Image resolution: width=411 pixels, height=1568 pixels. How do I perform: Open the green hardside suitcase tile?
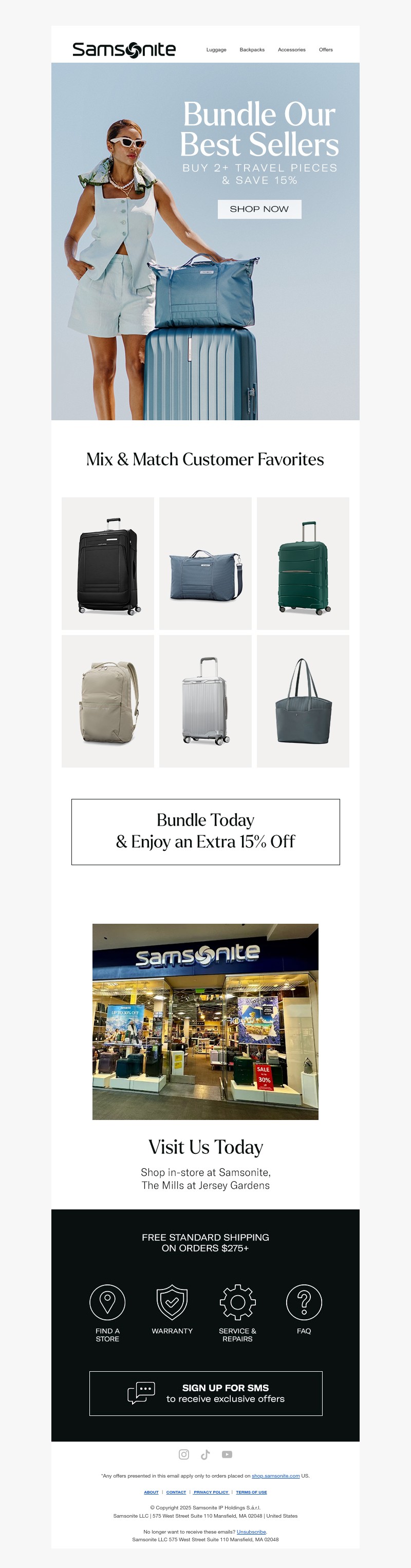pyautogui.click(x=303, y=563)
